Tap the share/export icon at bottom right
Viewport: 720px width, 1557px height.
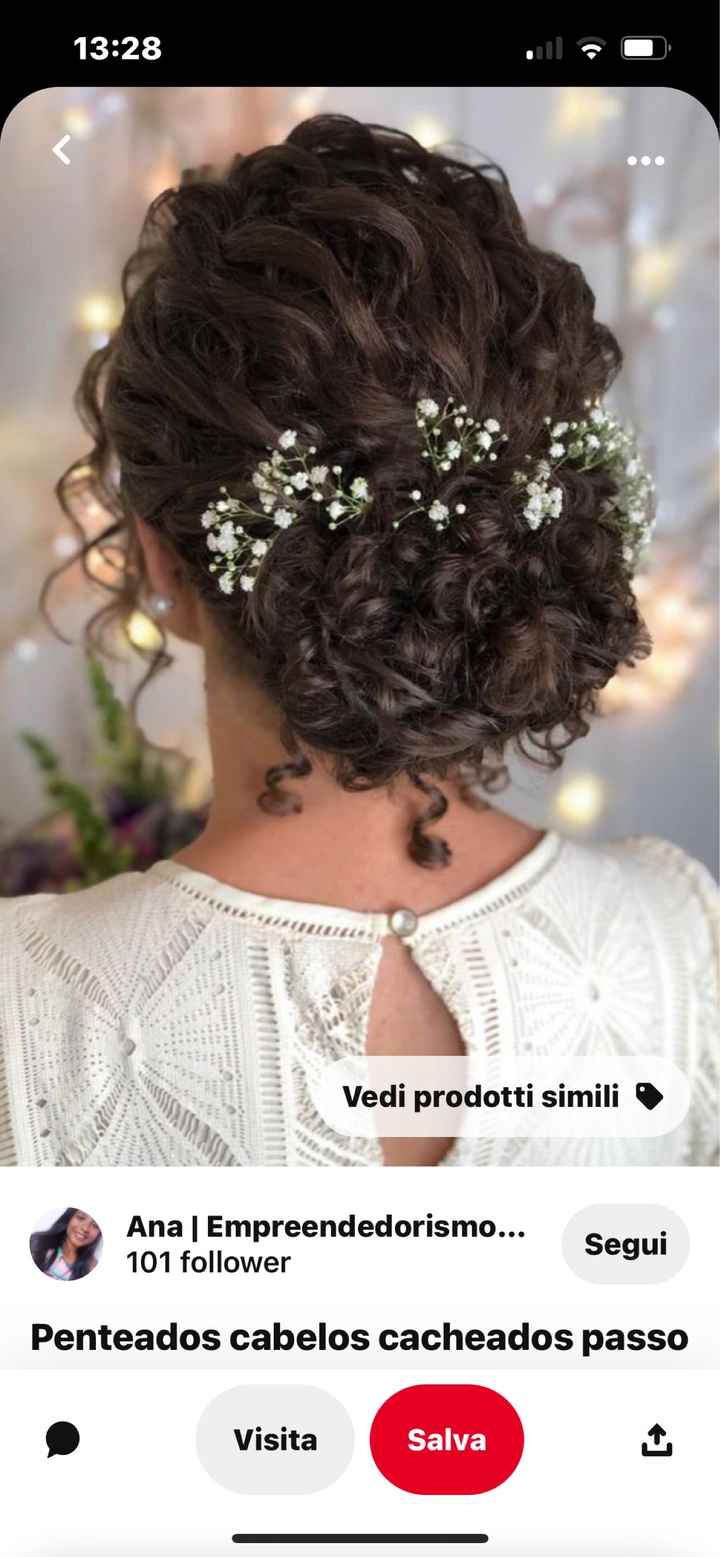click(x=657, y=1440)
